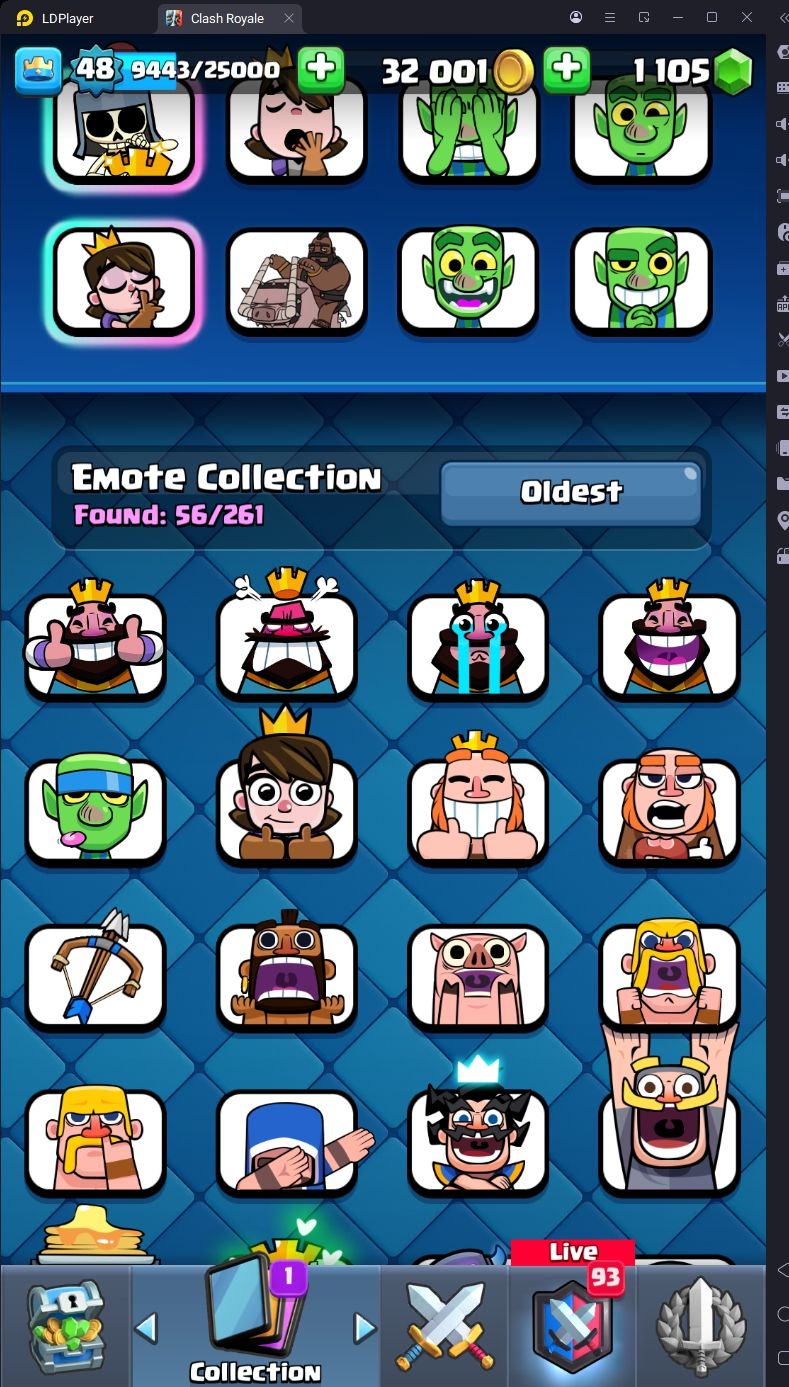The height and width of the screenshot is (1387, 789).
Task: Select hog rider on pig deck emote
Action: click(296, 282)
